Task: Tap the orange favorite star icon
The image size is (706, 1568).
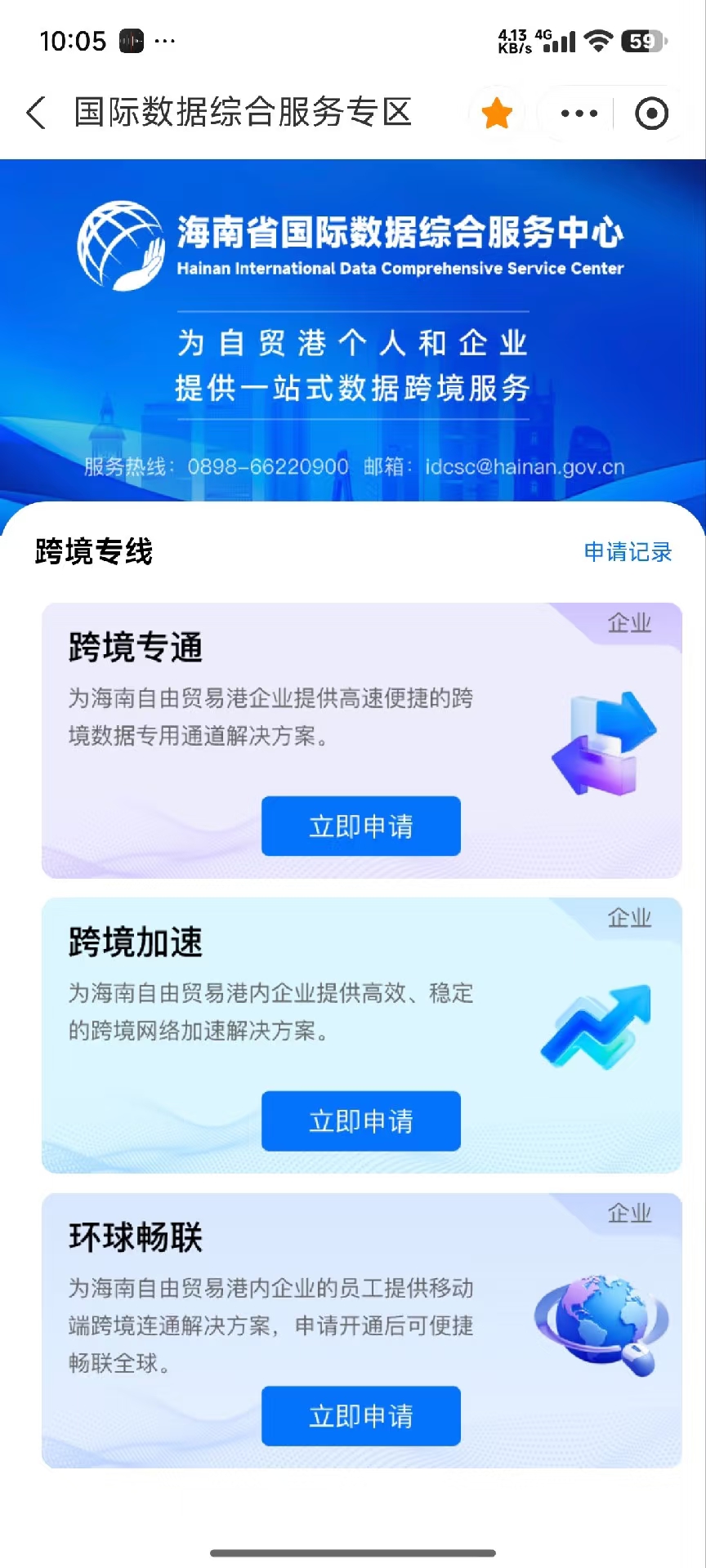Action: (x=497, y=113)
